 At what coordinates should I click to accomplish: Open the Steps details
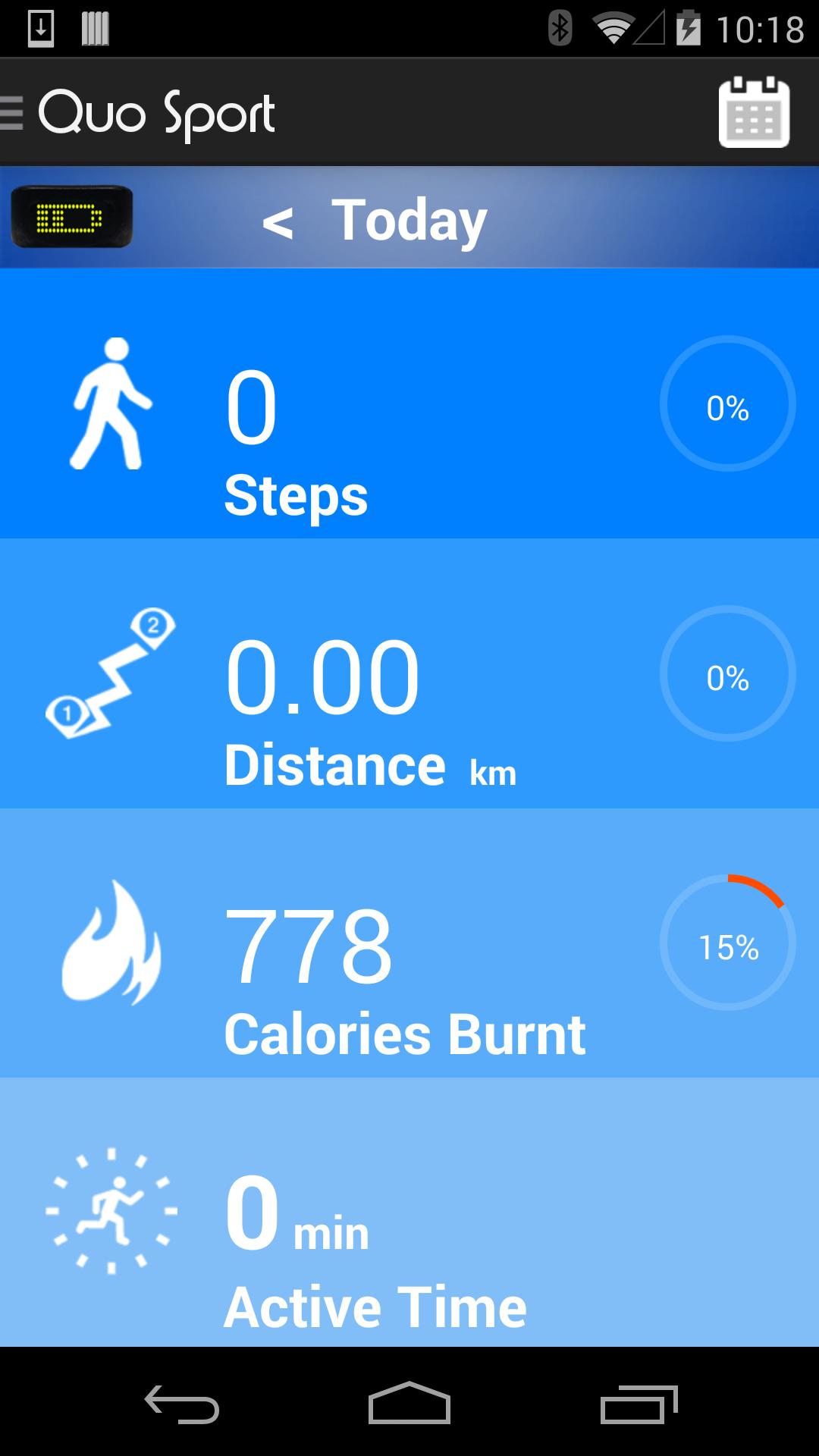click(409, 405)
